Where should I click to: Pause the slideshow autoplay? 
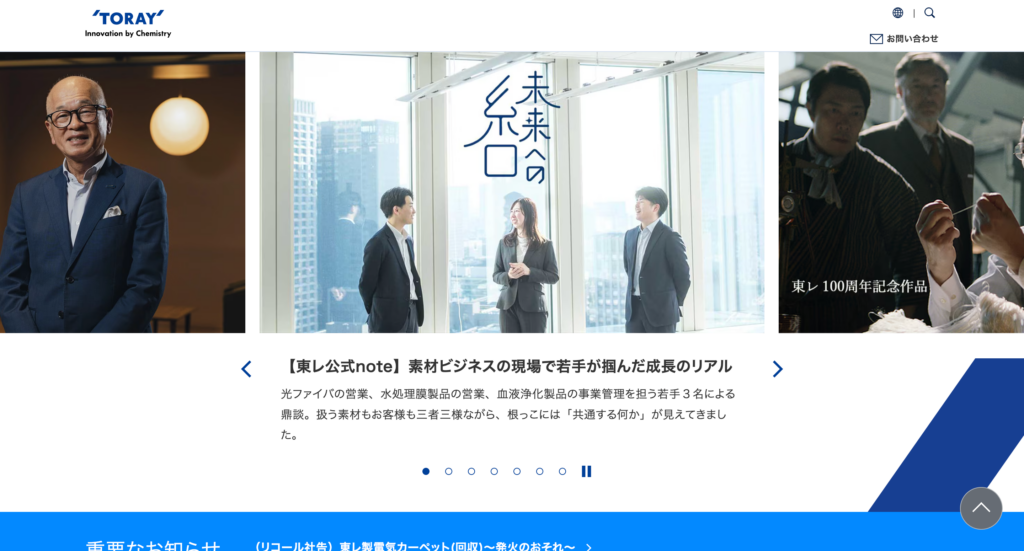tap(586, 471)
